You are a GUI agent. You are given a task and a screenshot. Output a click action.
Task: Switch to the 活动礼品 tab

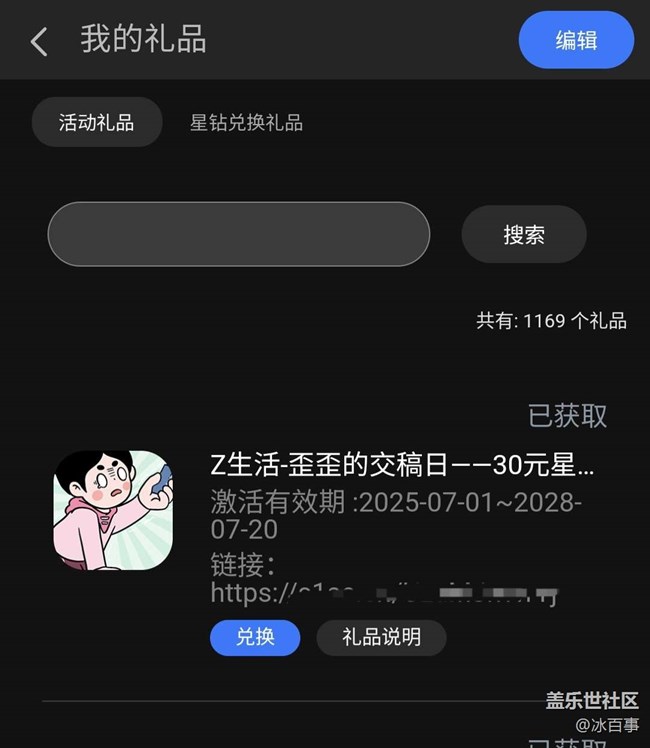coord(96,123)
